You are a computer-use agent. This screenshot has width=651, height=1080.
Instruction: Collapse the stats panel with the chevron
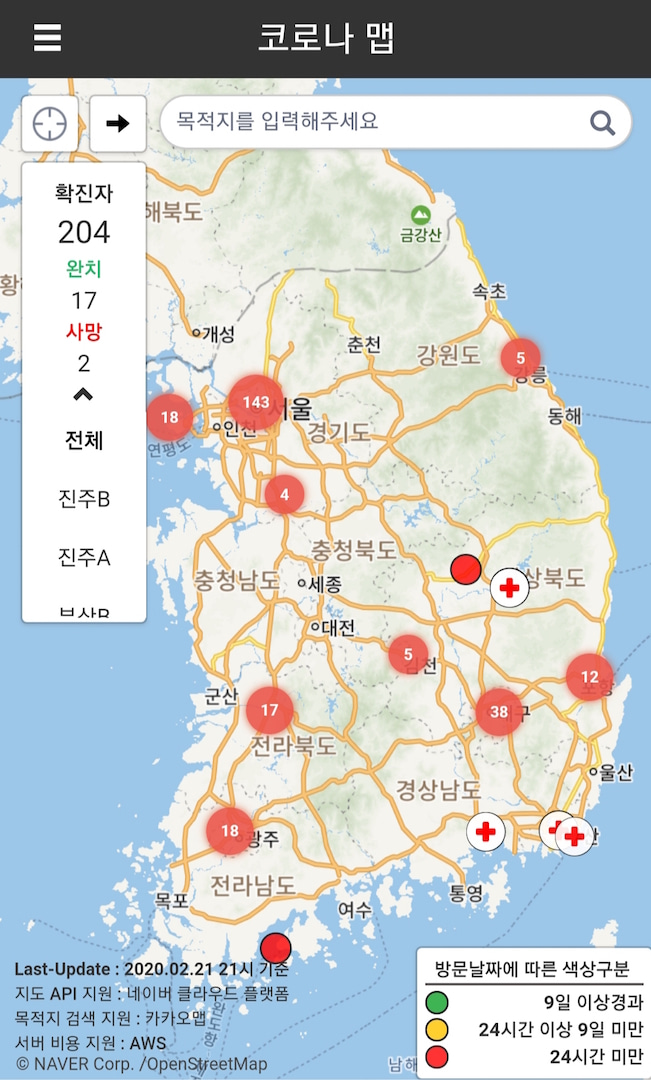84,395
